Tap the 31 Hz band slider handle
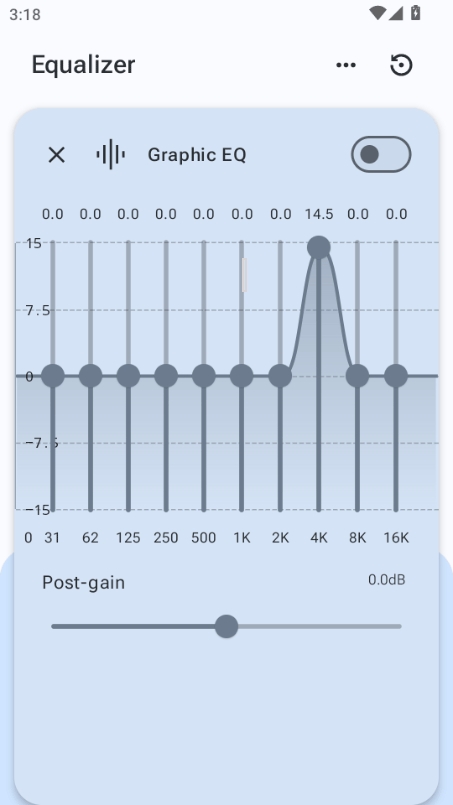 (x=52, y=376)
